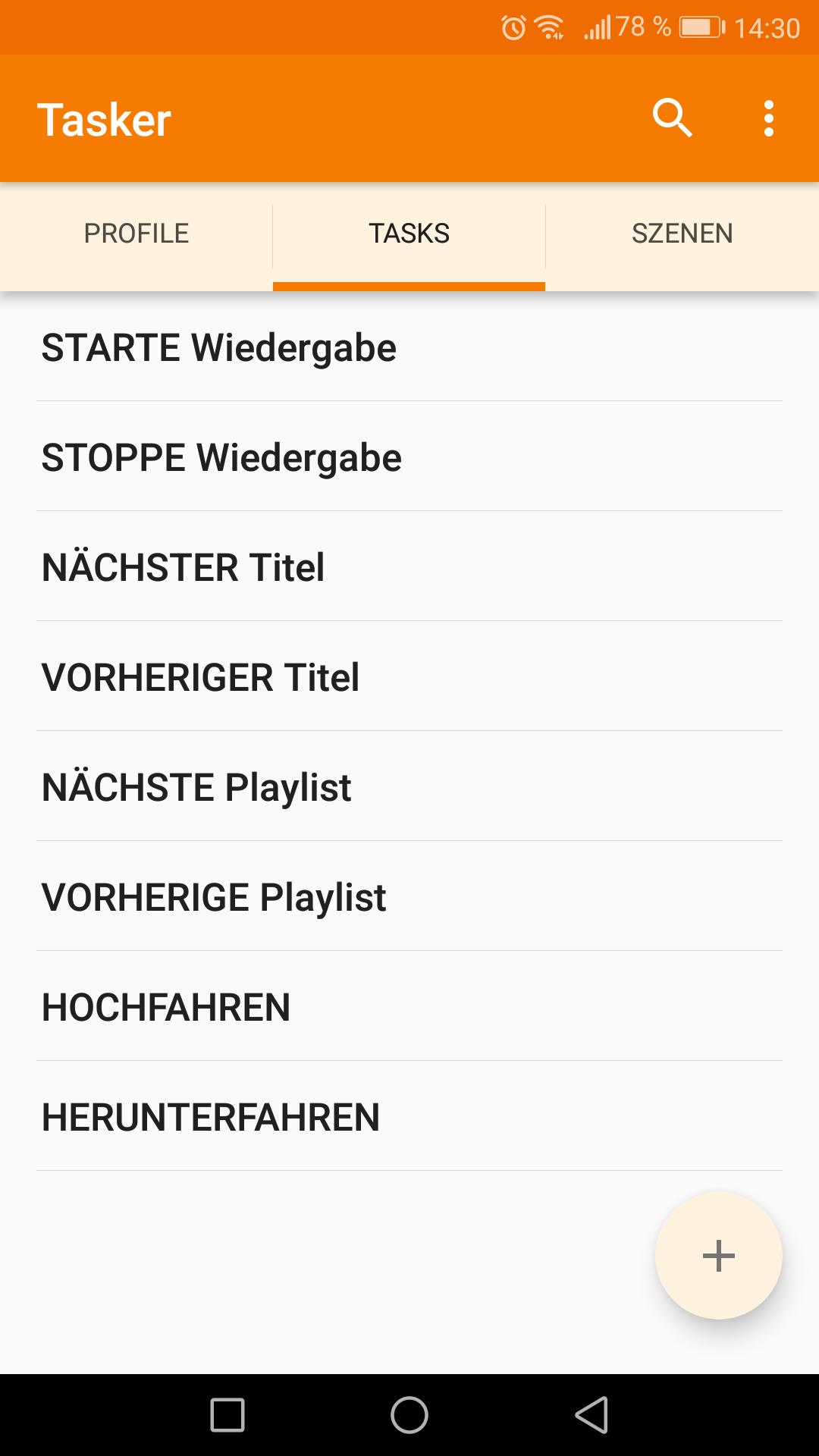
Task: Open the NÄCHSTE Playlist task
Action: (x=409, y=787)
